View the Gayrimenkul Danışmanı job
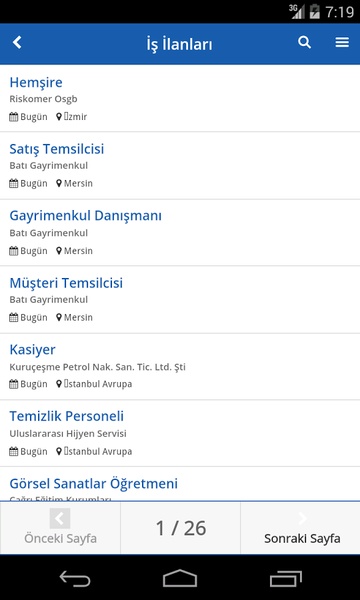The image size is (360, 600). pyautogui.click(x=180, y=232)
